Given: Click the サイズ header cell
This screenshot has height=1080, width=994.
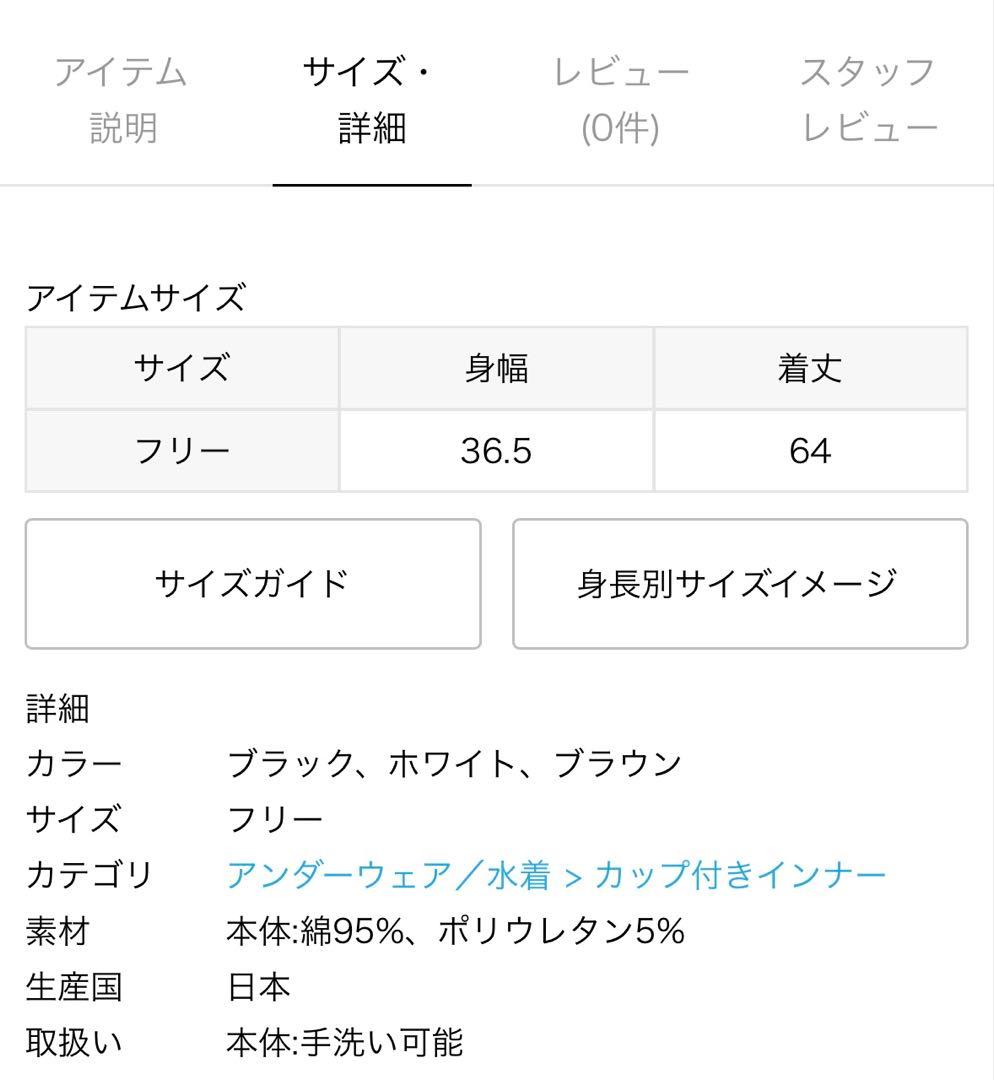Looking at the screenshot, I should (183, 368).
